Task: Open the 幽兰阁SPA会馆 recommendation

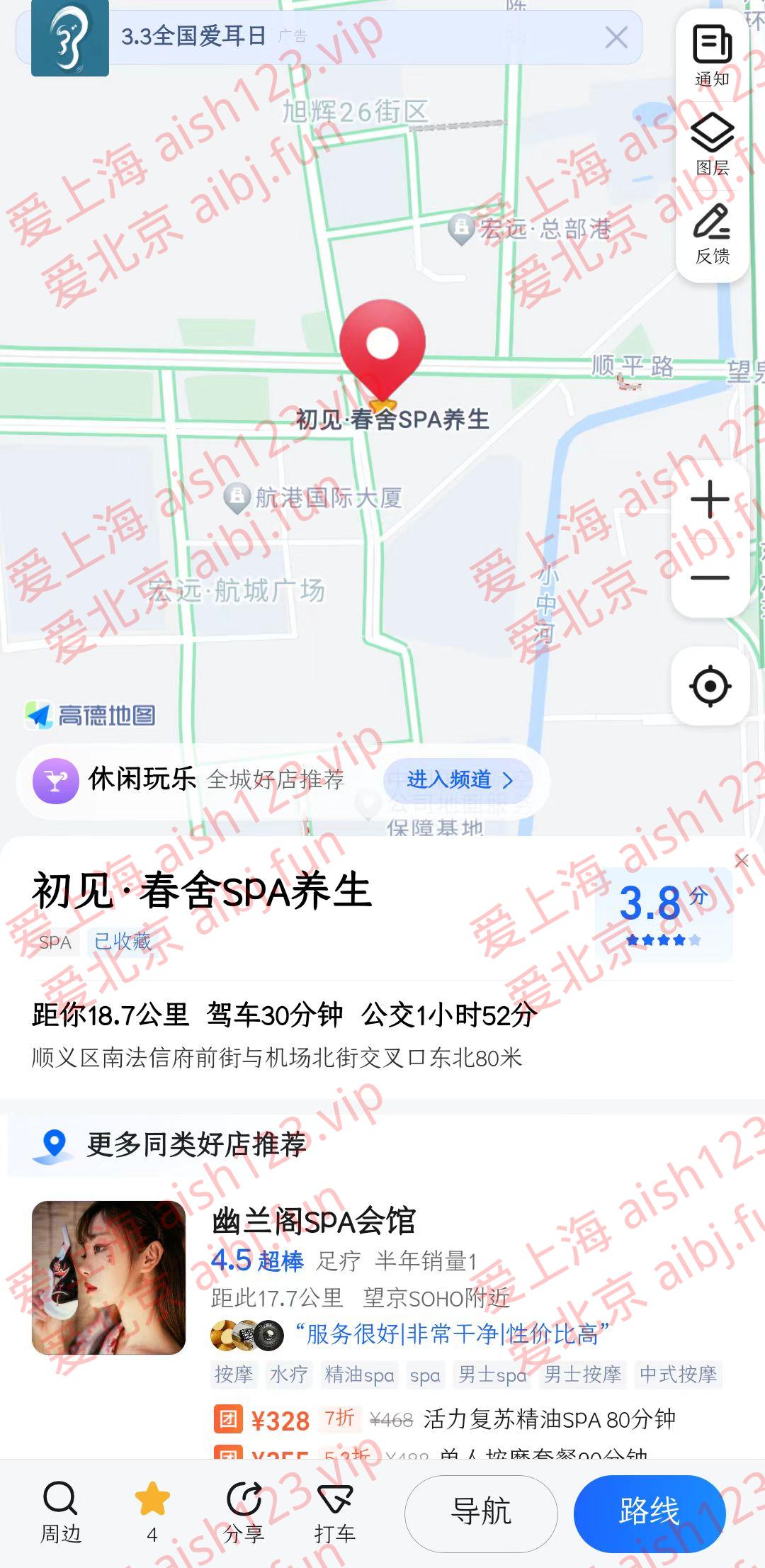Action: [x=314, y=1221]
